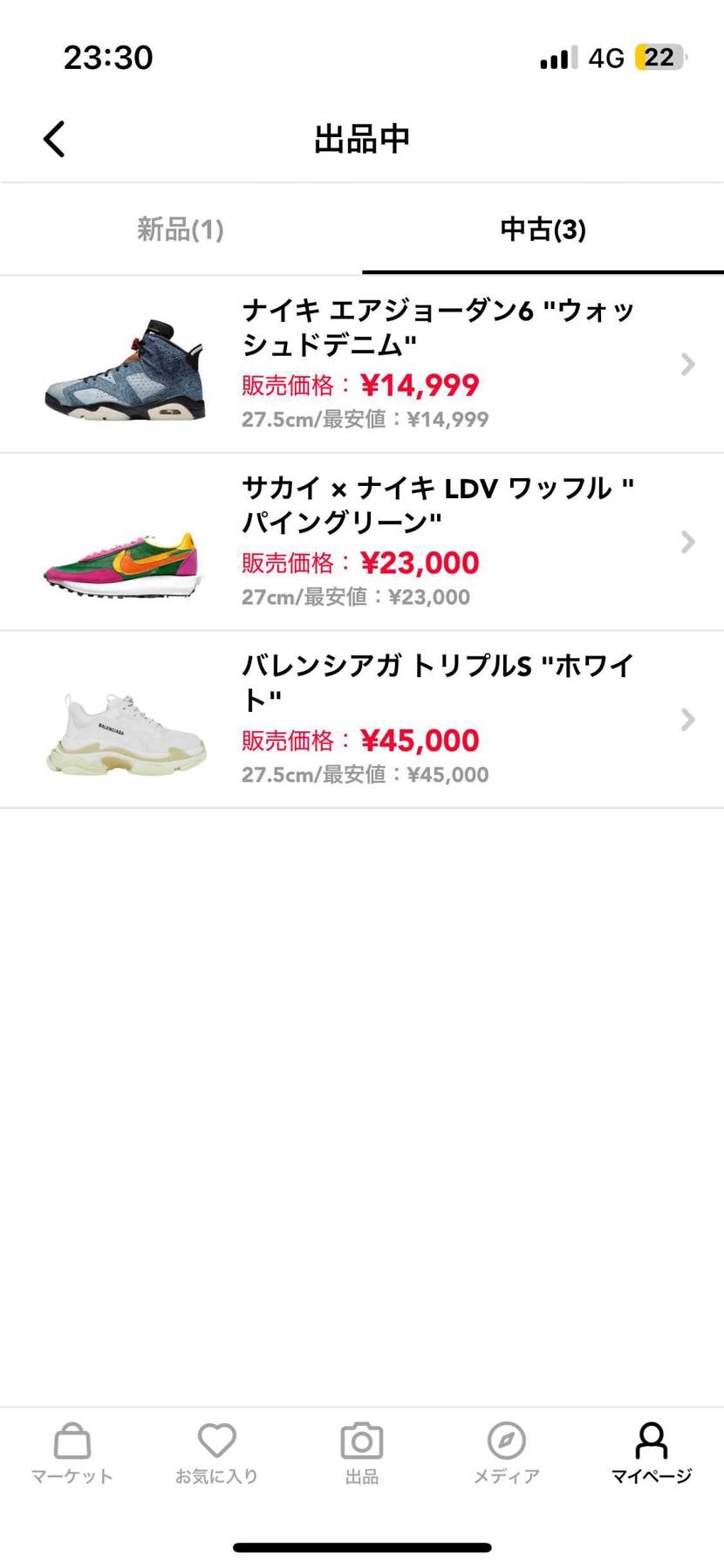This screenshot has height=1568, width=724.
Task: Open the sacai × Nike LDV listing chevron
Action: click(687, 542)
